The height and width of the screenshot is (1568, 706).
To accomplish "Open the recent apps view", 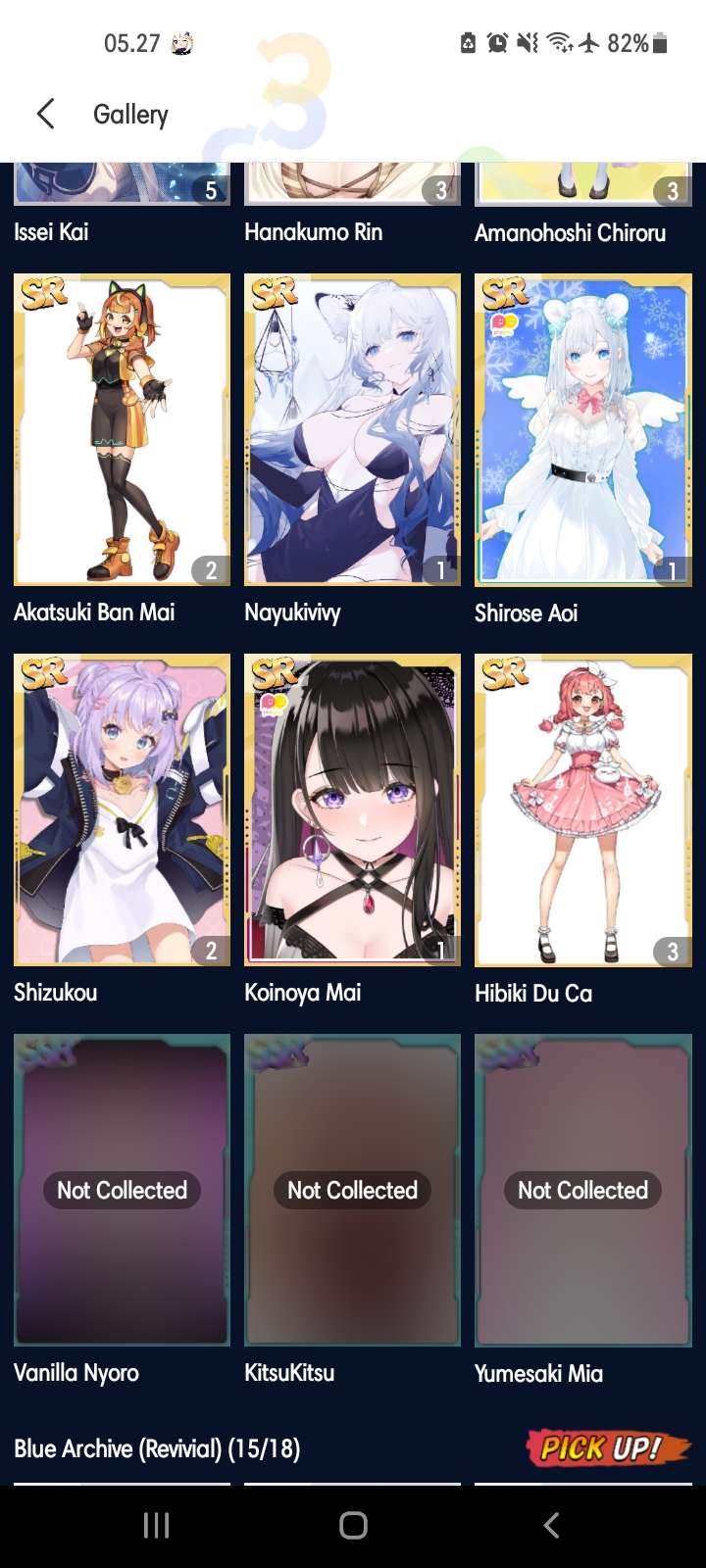I will [x=156, y=1525].
